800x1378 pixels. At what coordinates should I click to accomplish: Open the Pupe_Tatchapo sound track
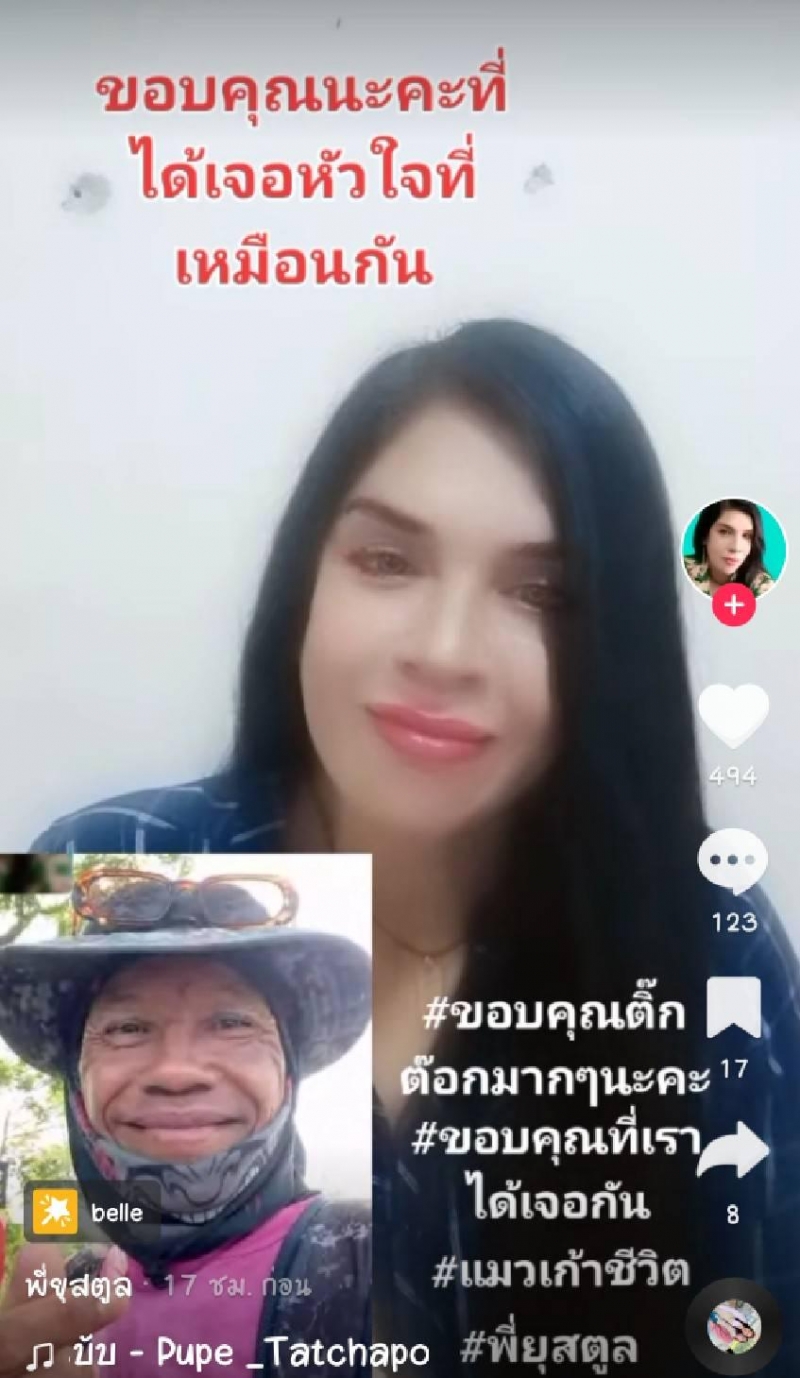pos(250,1354)
